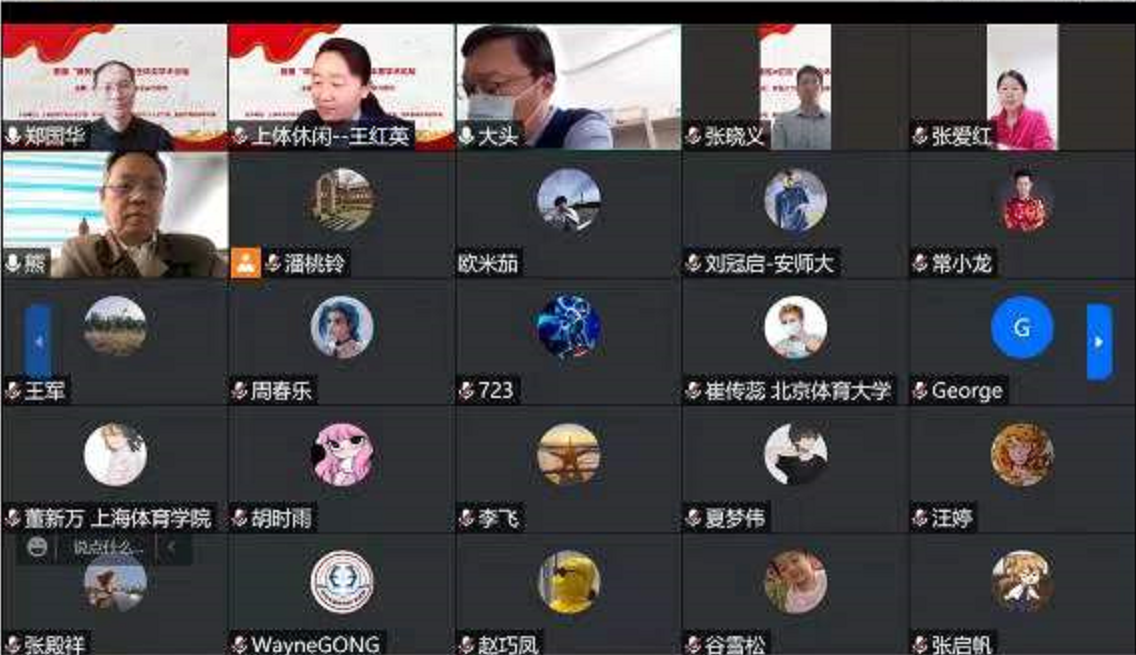
Task: Select 熊's video tile
Action: 114,214
